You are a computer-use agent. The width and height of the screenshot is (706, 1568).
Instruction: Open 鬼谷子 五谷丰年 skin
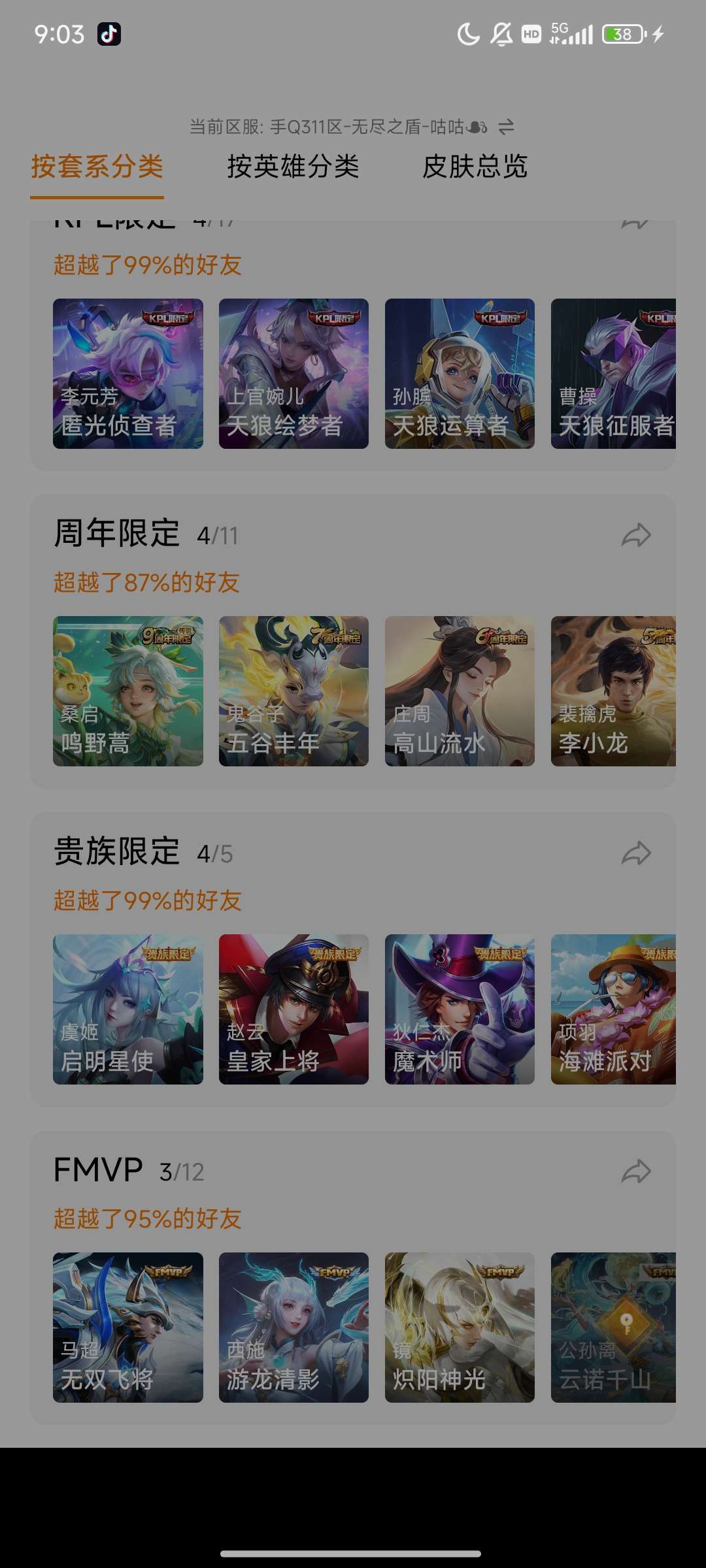[294, 691]
